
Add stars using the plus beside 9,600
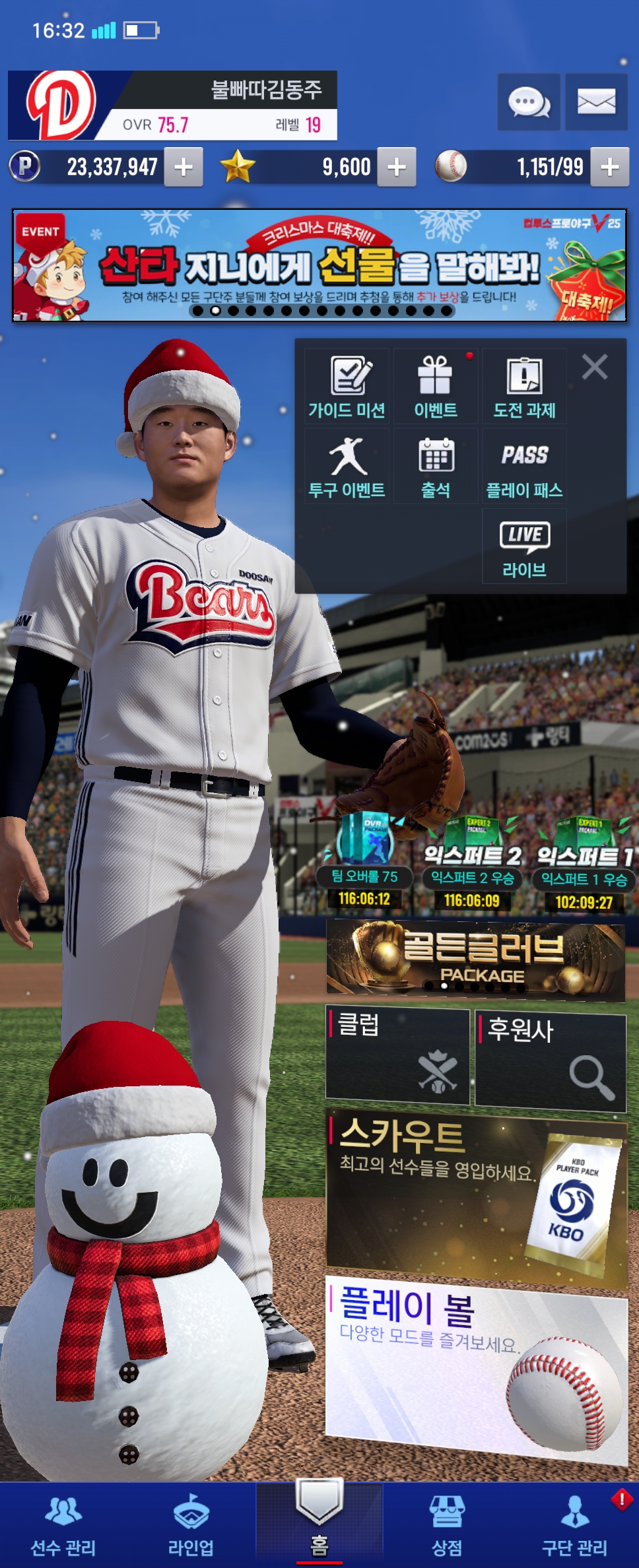point(396,167)
